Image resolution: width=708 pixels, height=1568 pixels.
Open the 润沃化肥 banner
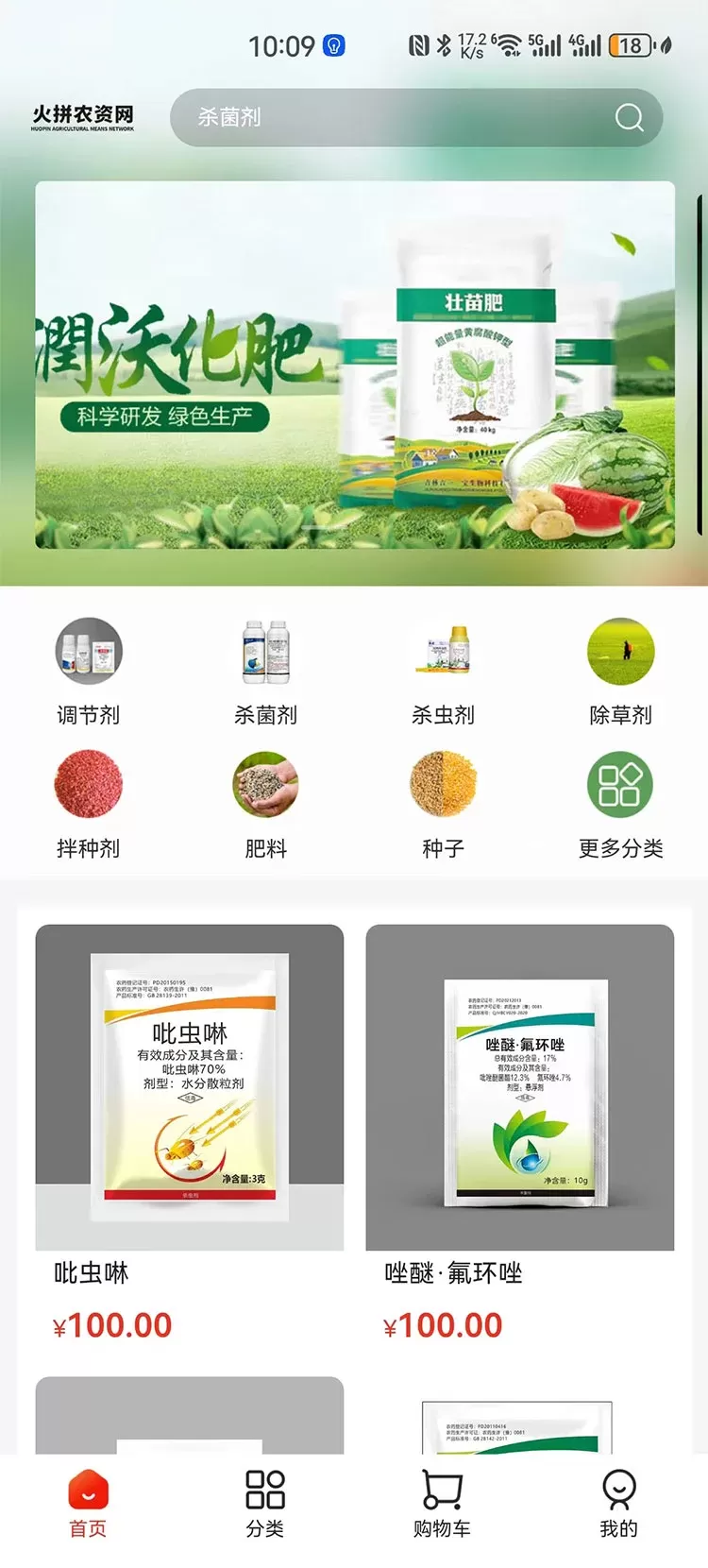tap(355, 365)
